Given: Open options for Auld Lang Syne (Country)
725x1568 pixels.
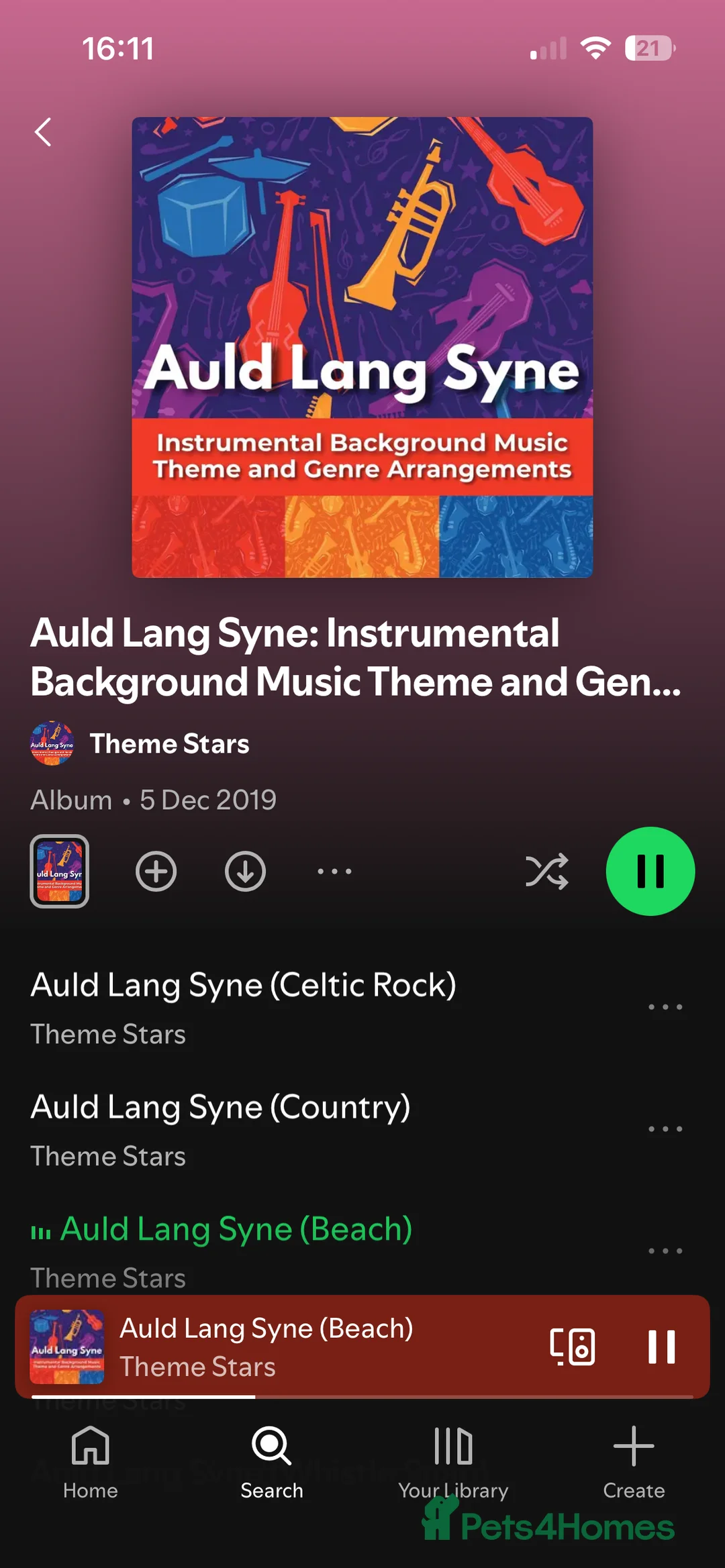Looking at the screenshot, I should 665,1129.
